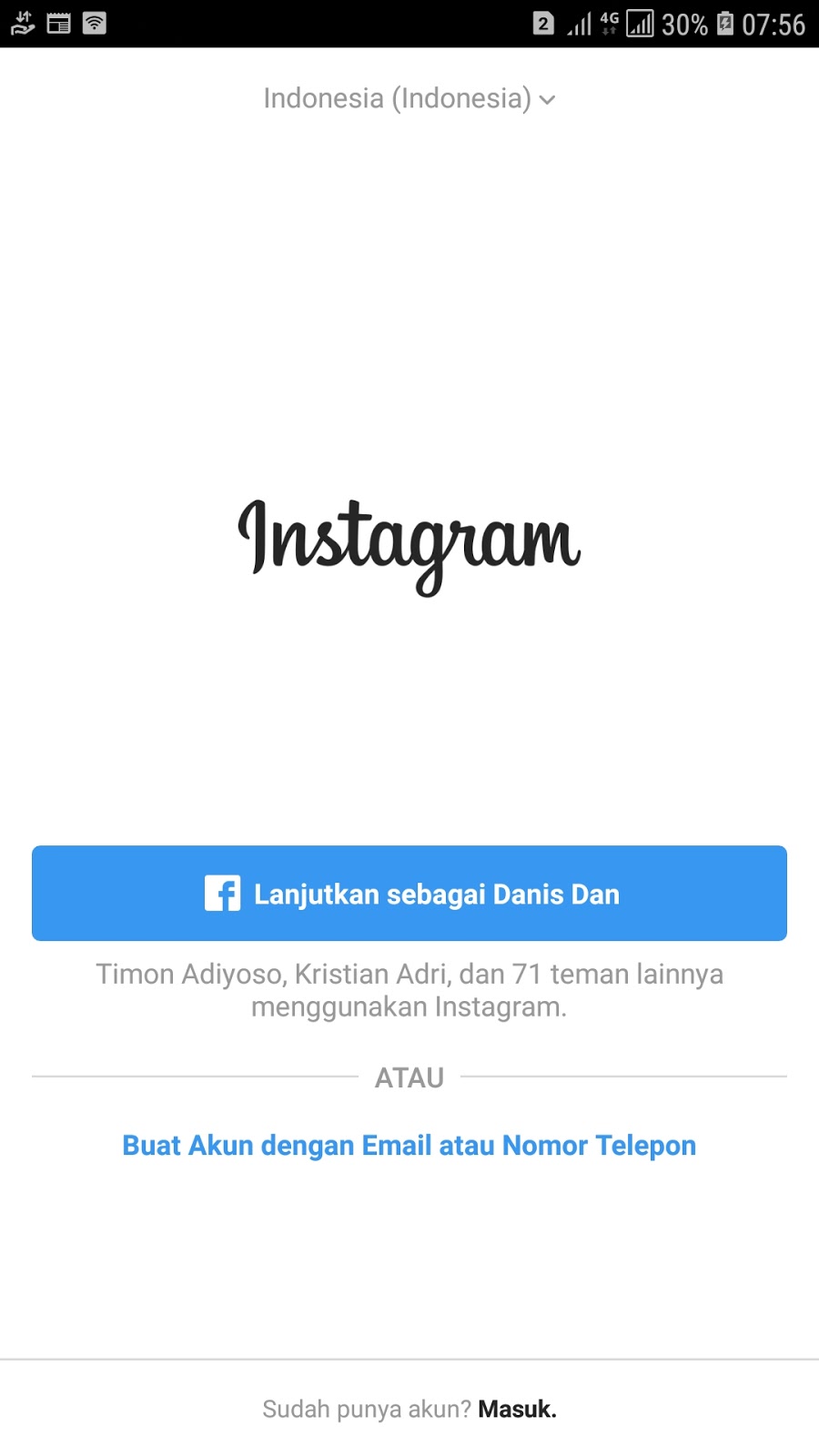
Task: Select Masuk to log in
Action: pos(517,1409)
